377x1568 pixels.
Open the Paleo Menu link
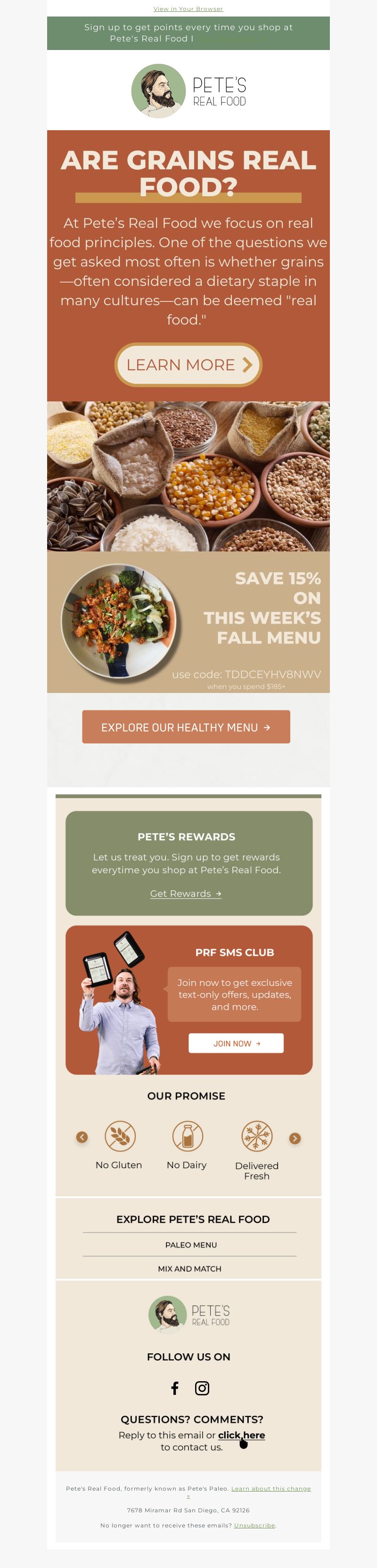point(190,1245)
